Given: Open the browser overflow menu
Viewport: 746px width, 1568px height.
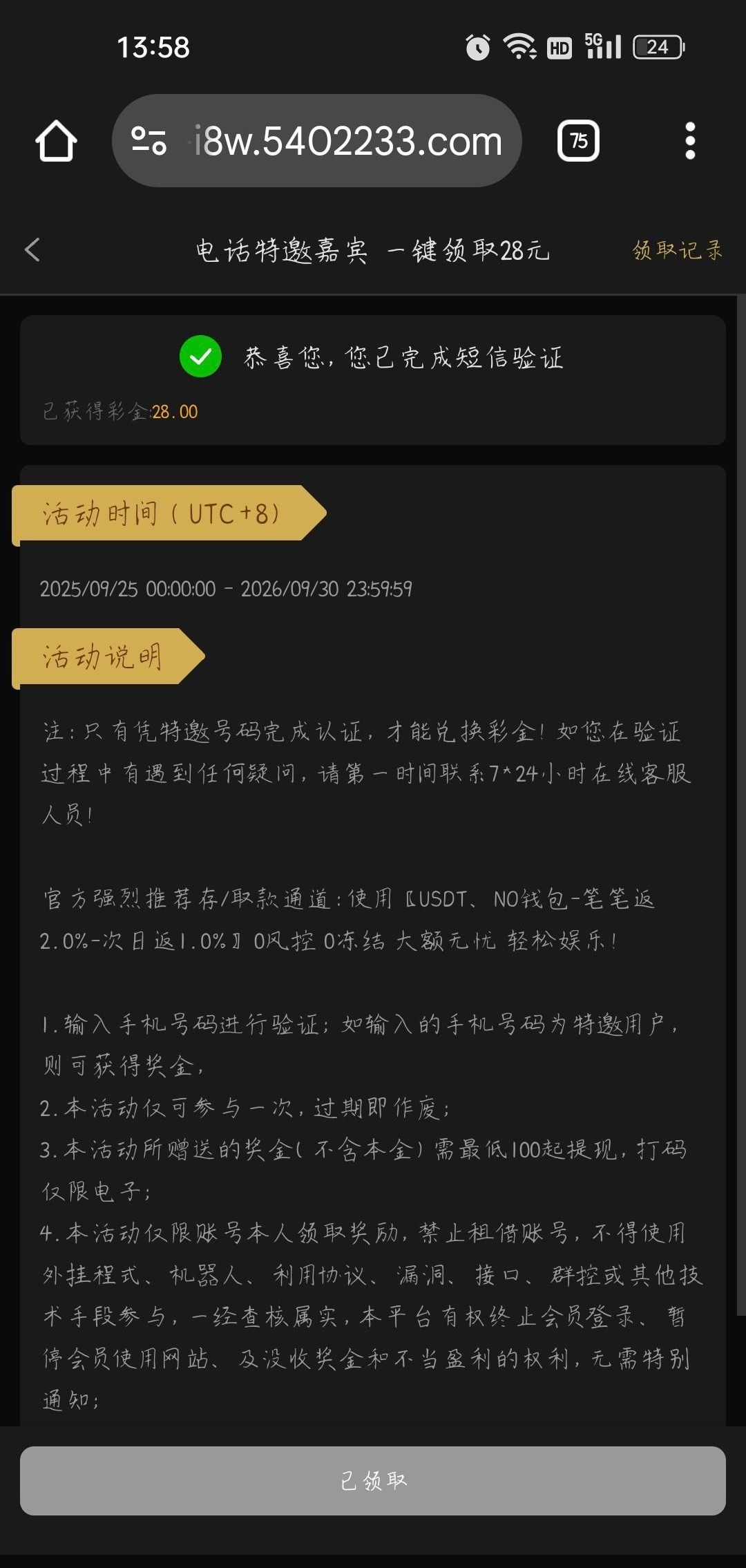Looking at the screenshot, I should [x=689, y=141].
